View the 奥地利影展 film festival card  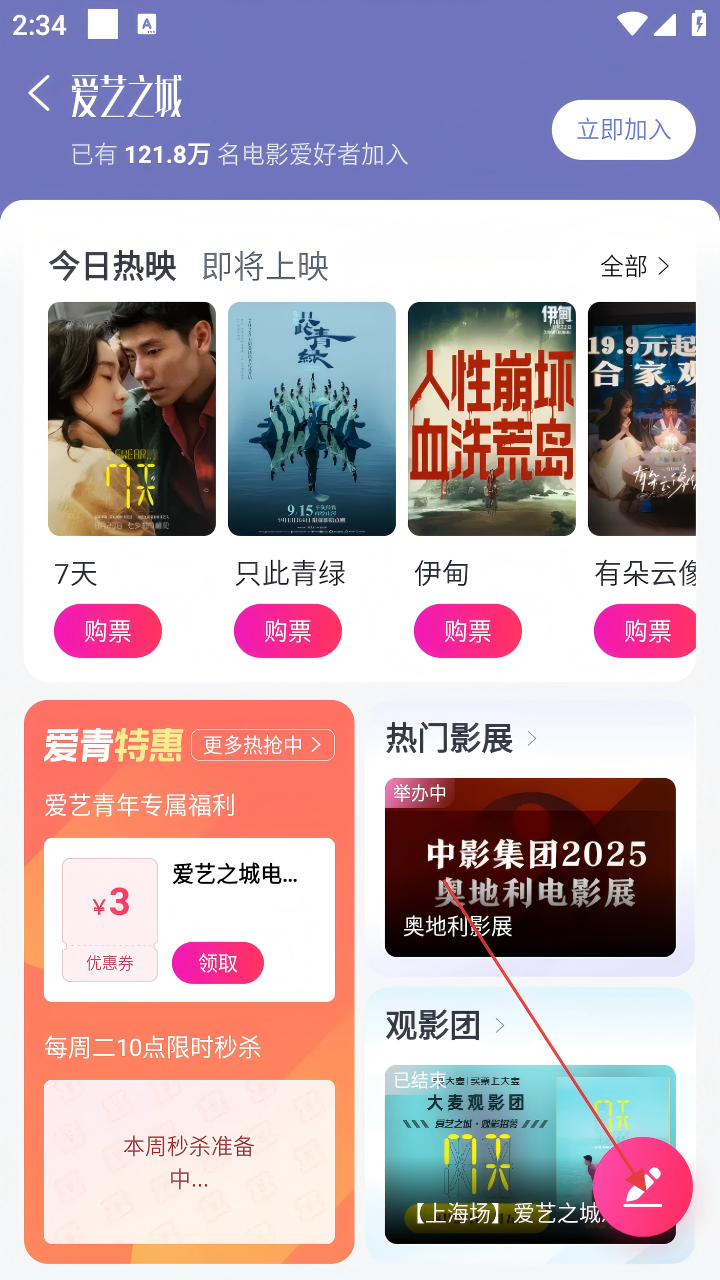coord(530,866)
